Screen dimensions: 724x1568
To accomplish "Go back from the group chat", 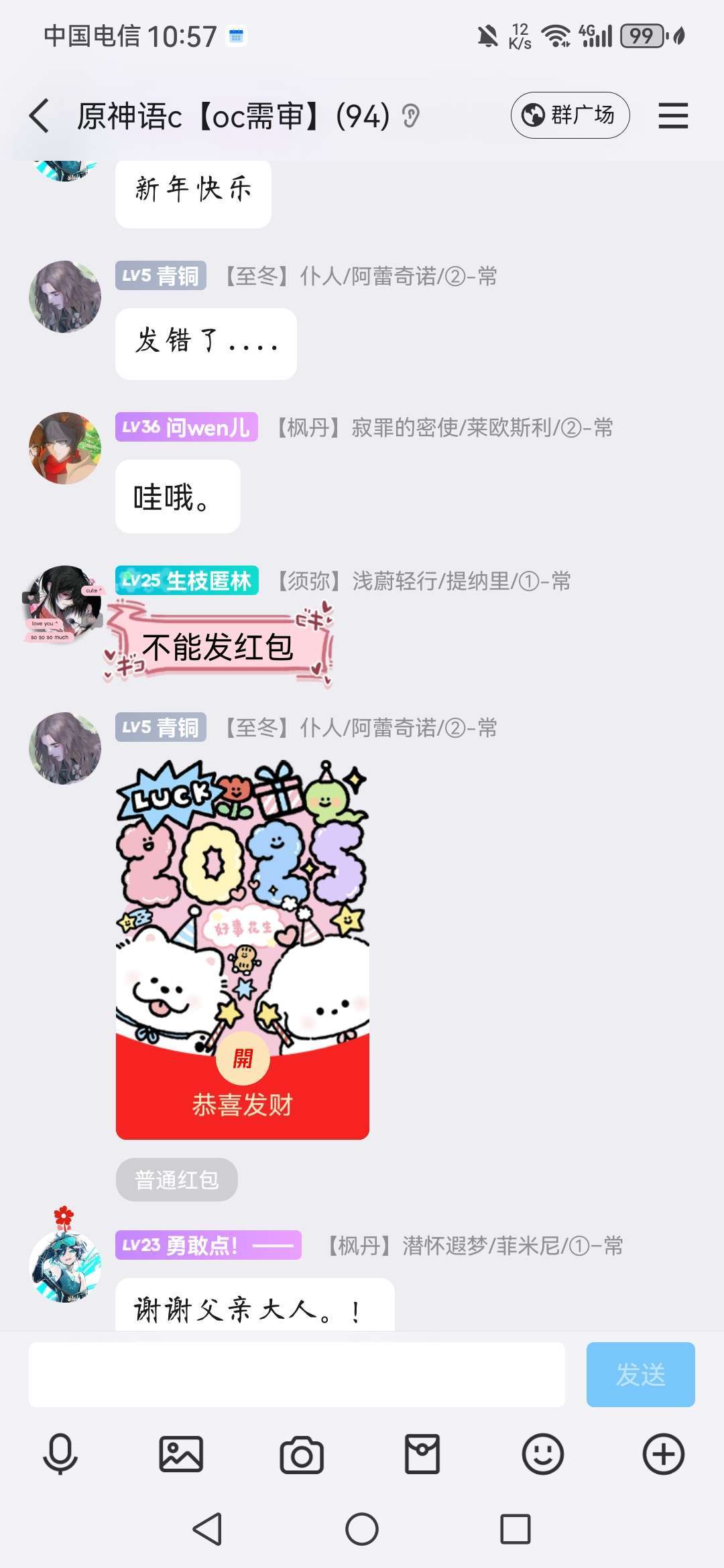I will (40, 116).
